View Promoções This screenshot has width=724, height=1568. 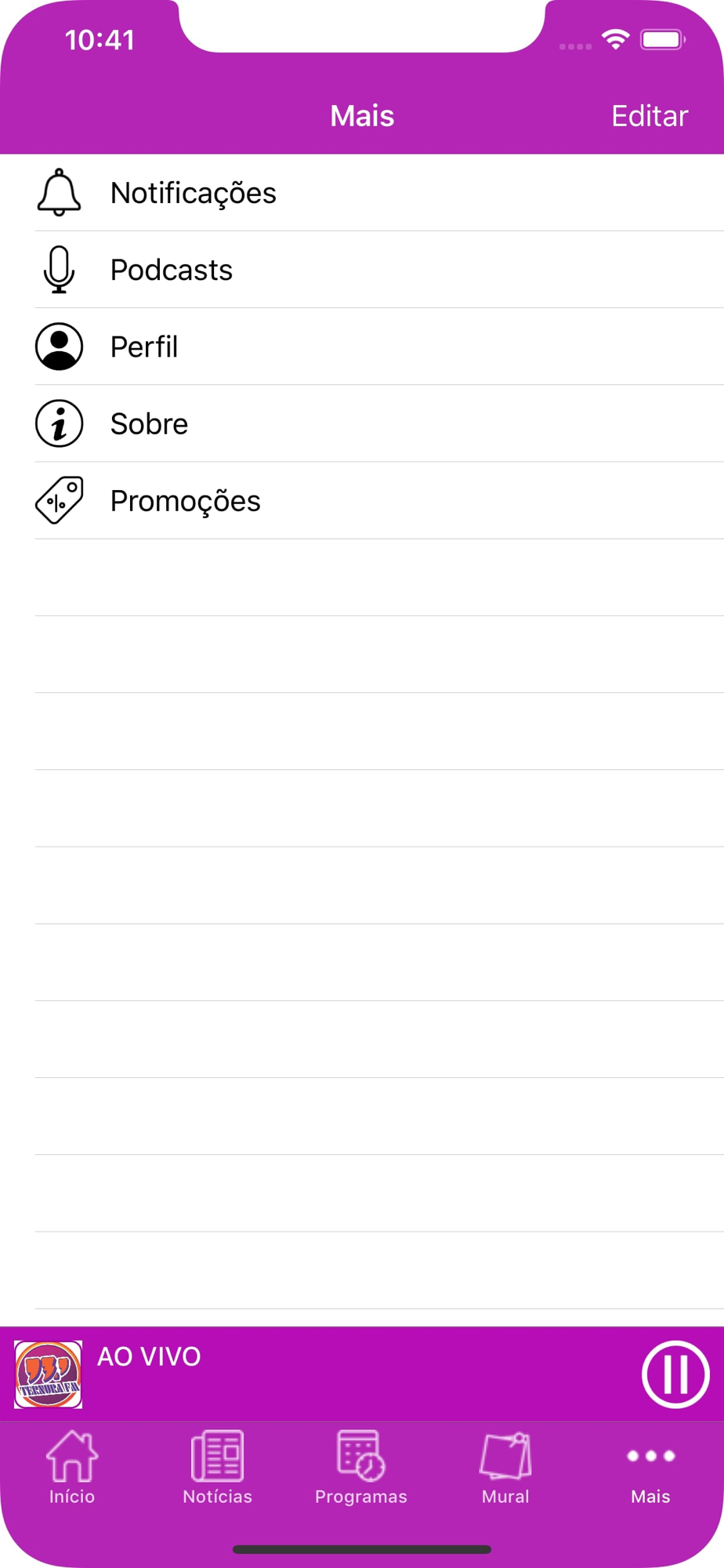[362, 500]
